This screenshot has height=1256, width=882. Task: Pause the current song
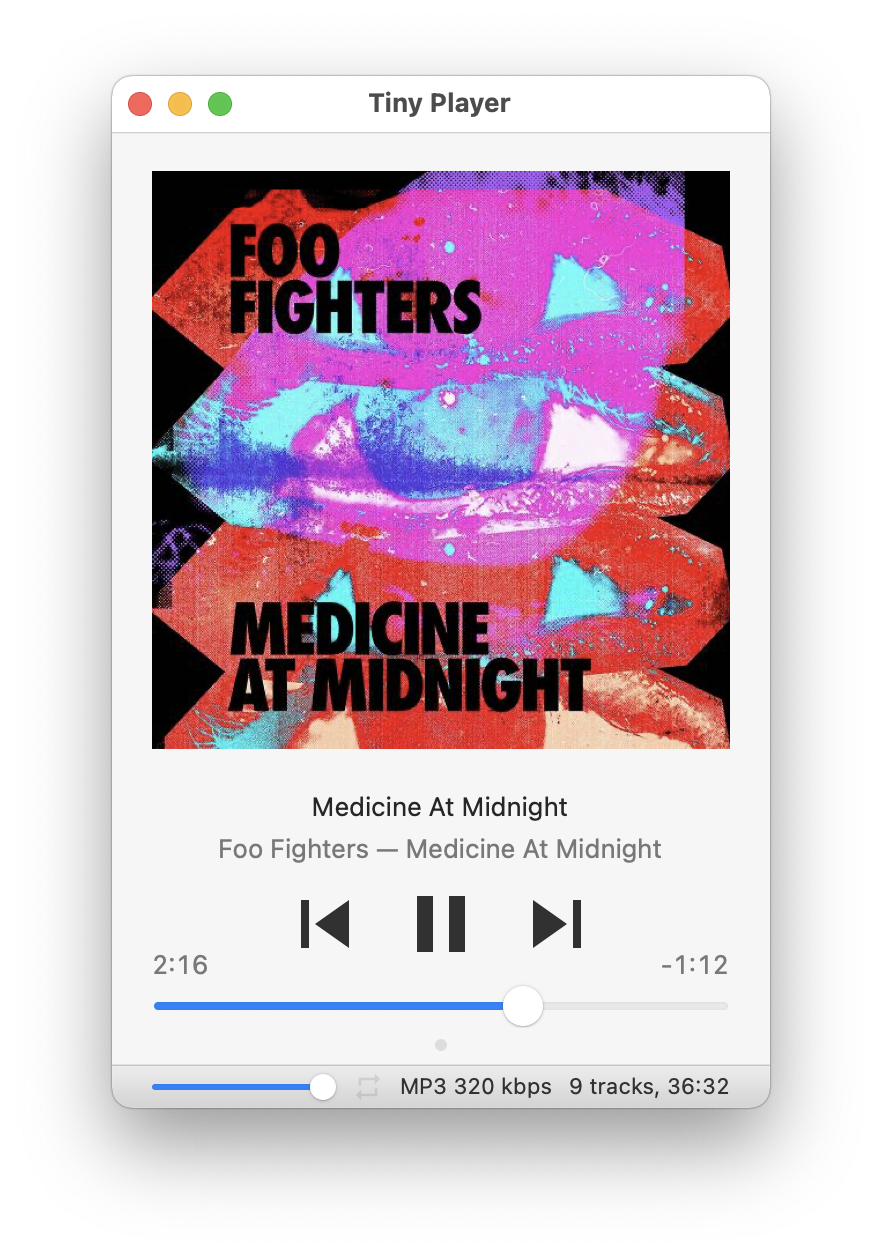coord(441,923)
